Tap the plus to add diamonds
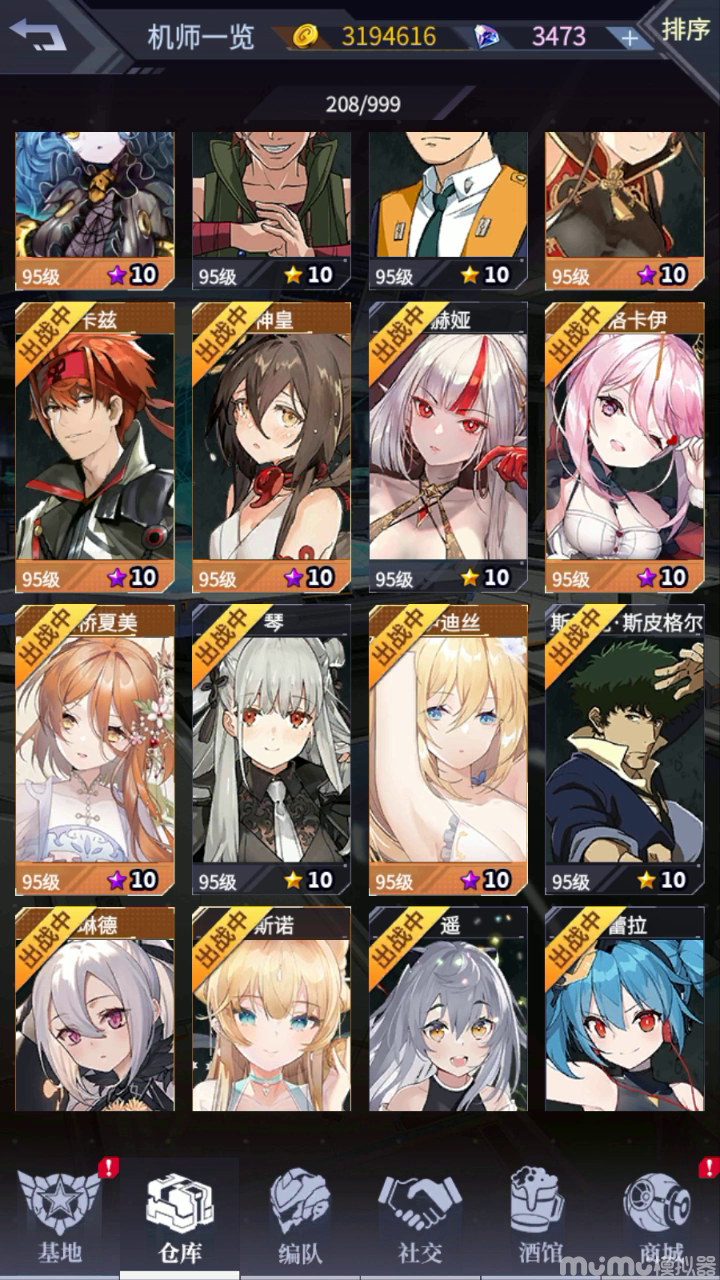The image size is (720, 1280). (x=629, y=38)
